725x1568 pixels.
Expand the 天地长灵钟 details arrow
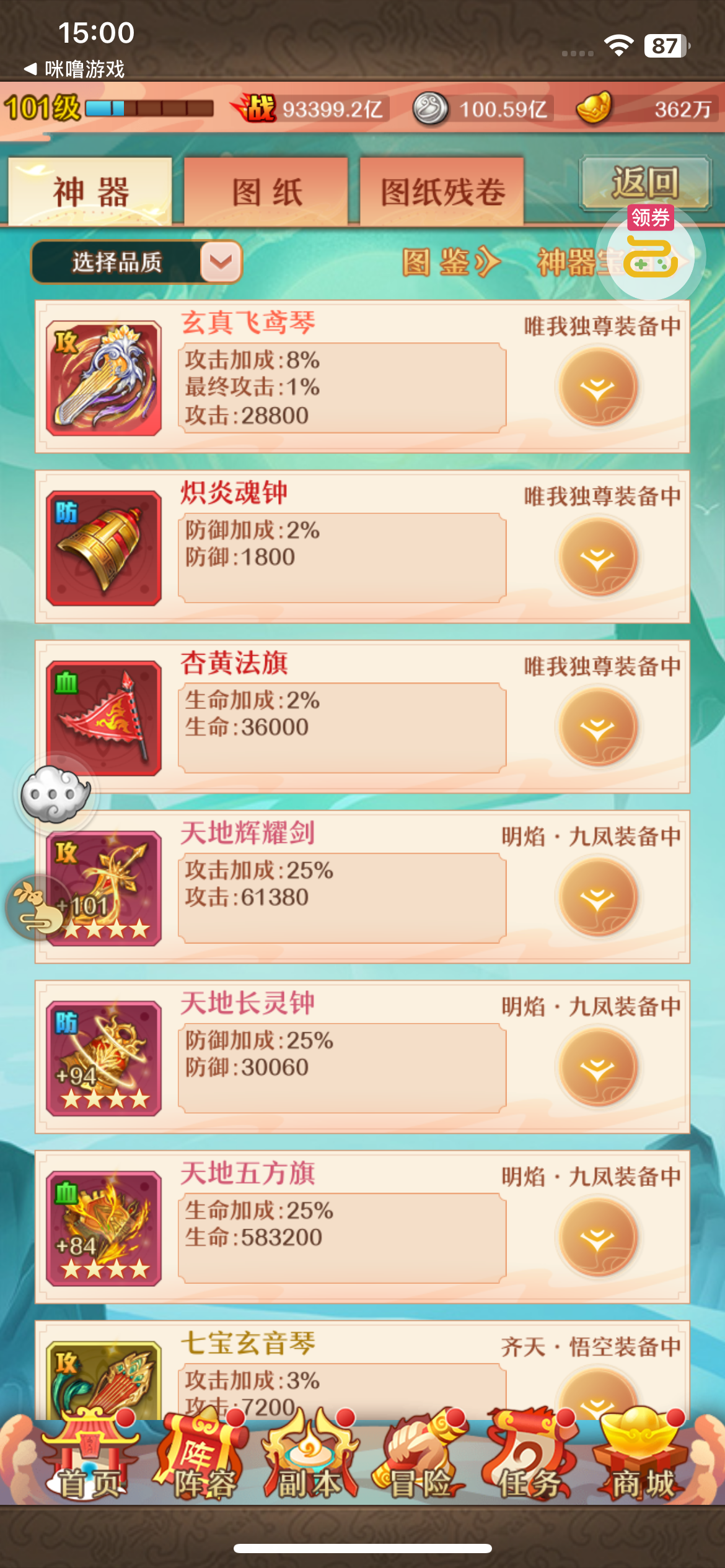click(x=598, y=1068)
